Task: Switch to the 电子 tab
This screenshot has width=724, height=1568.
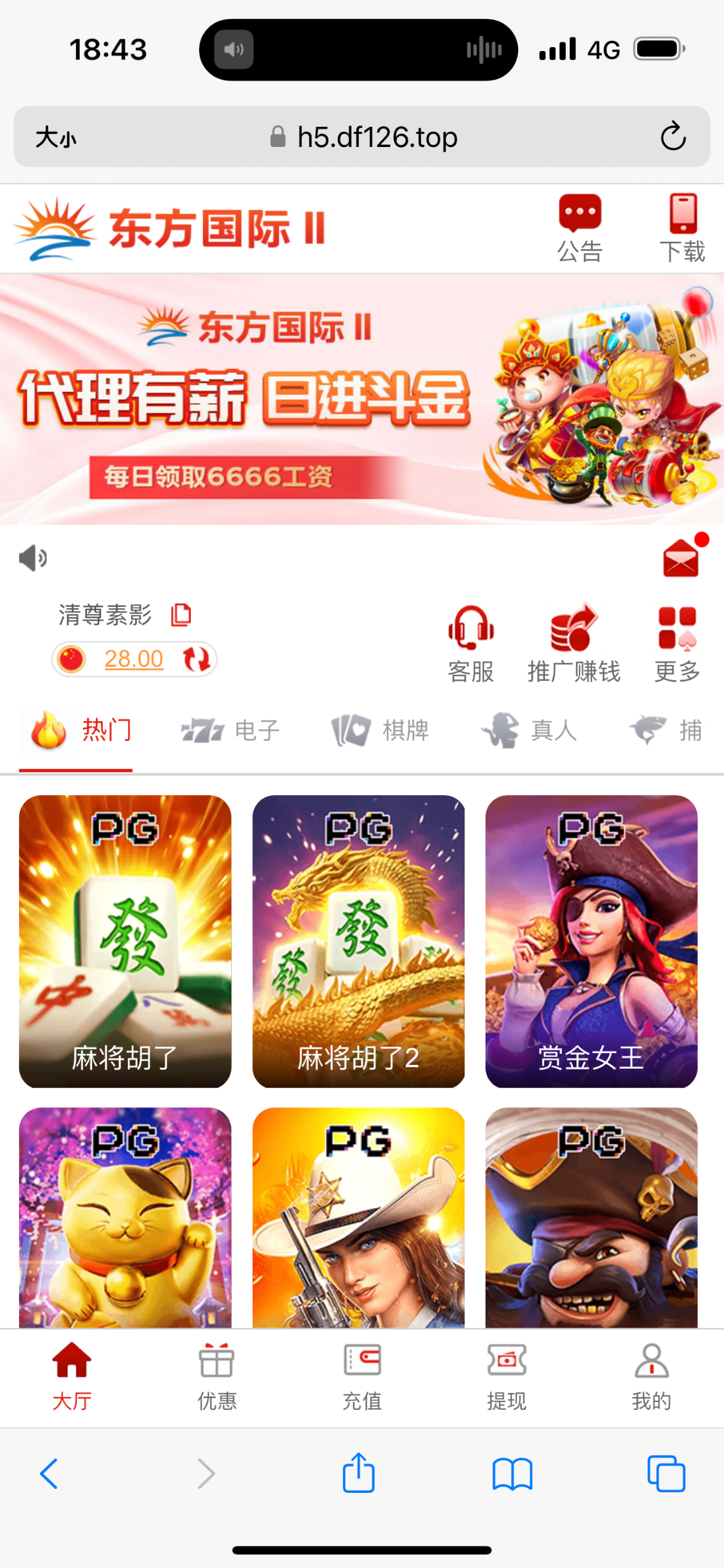Action: point(231,730)
